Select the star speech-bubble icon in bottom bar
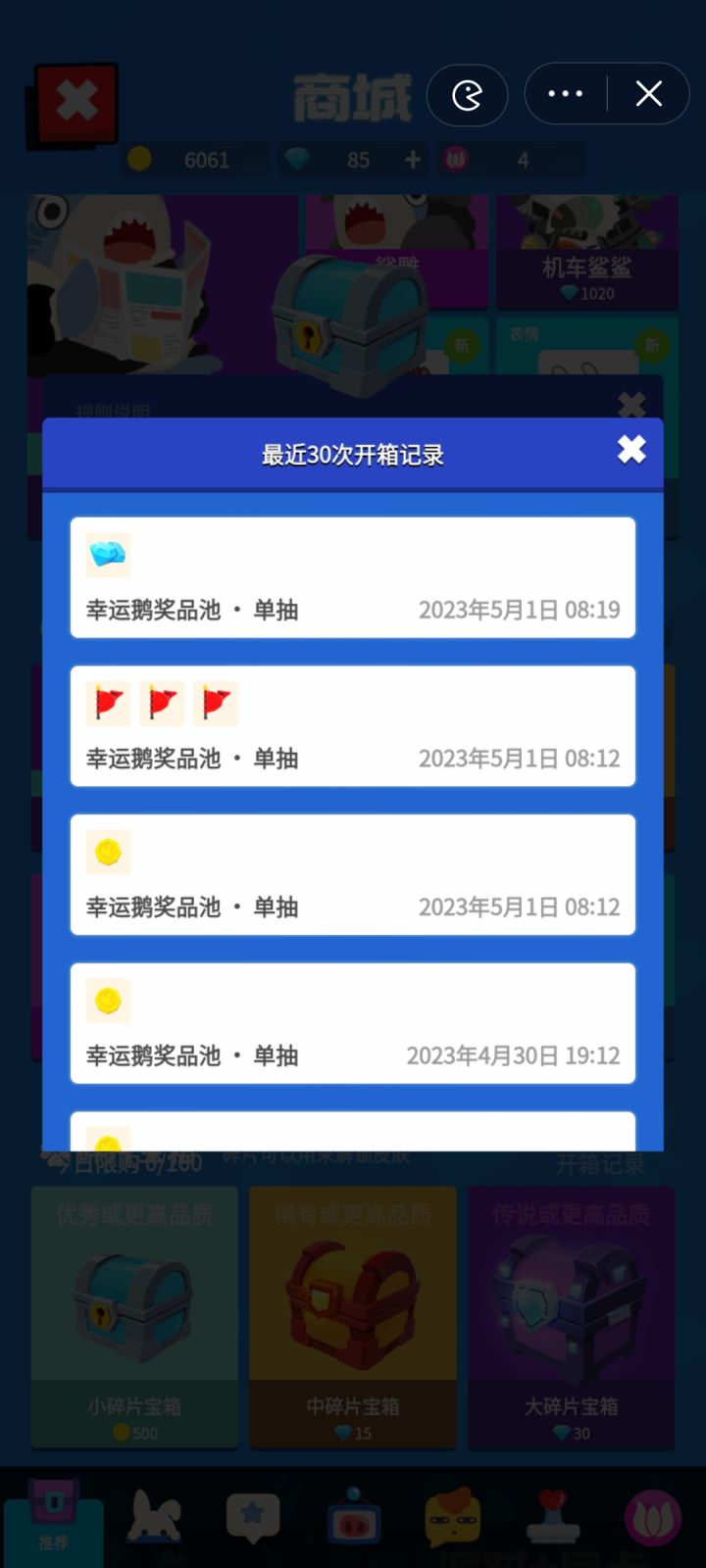The height and width of the screenshot is (1568, 706). coord(252,1516)
